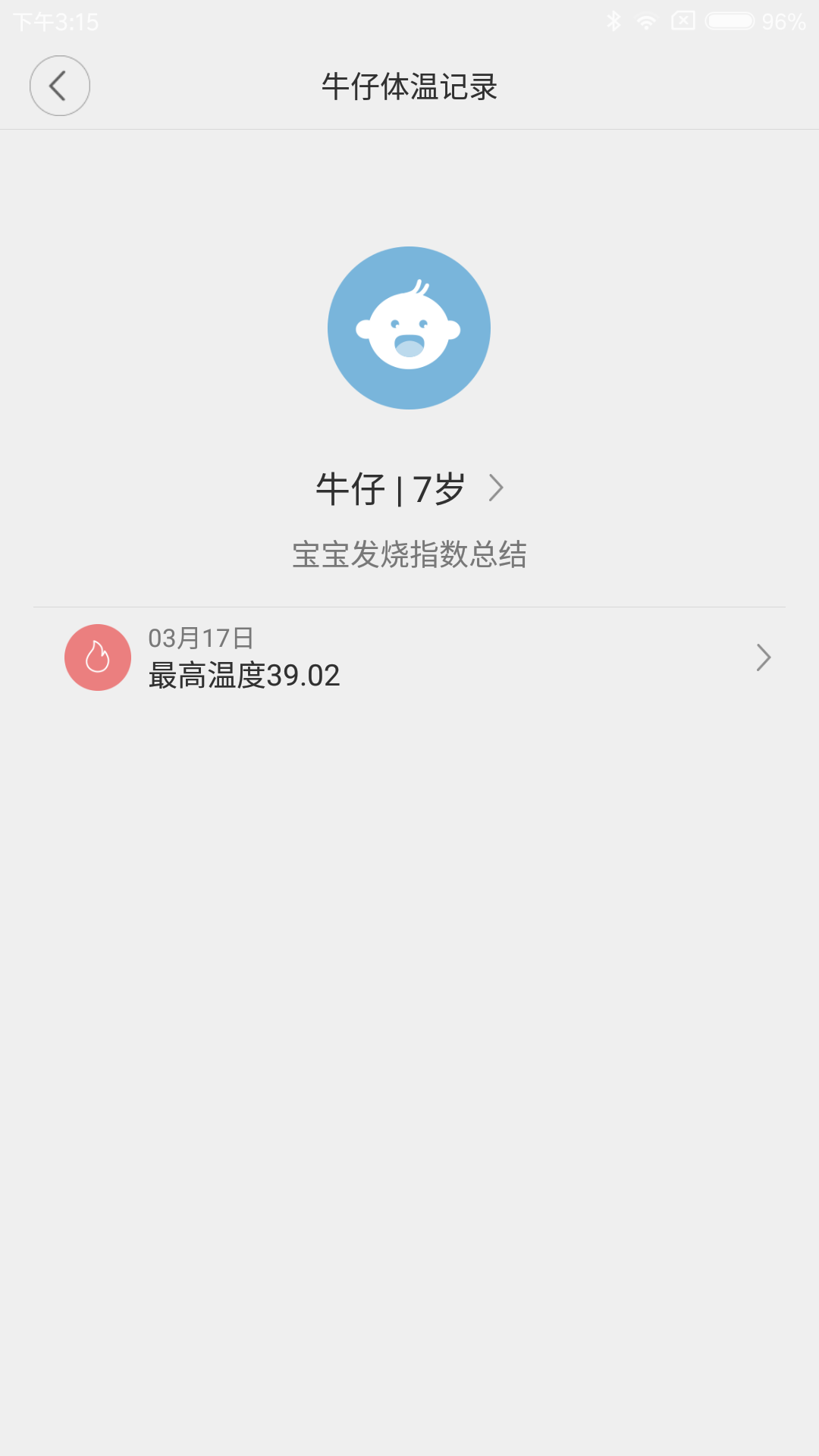Viewport: 819px width, 1456px height.
Task: Select the red fever flame icon
Action: coord(98,657)
